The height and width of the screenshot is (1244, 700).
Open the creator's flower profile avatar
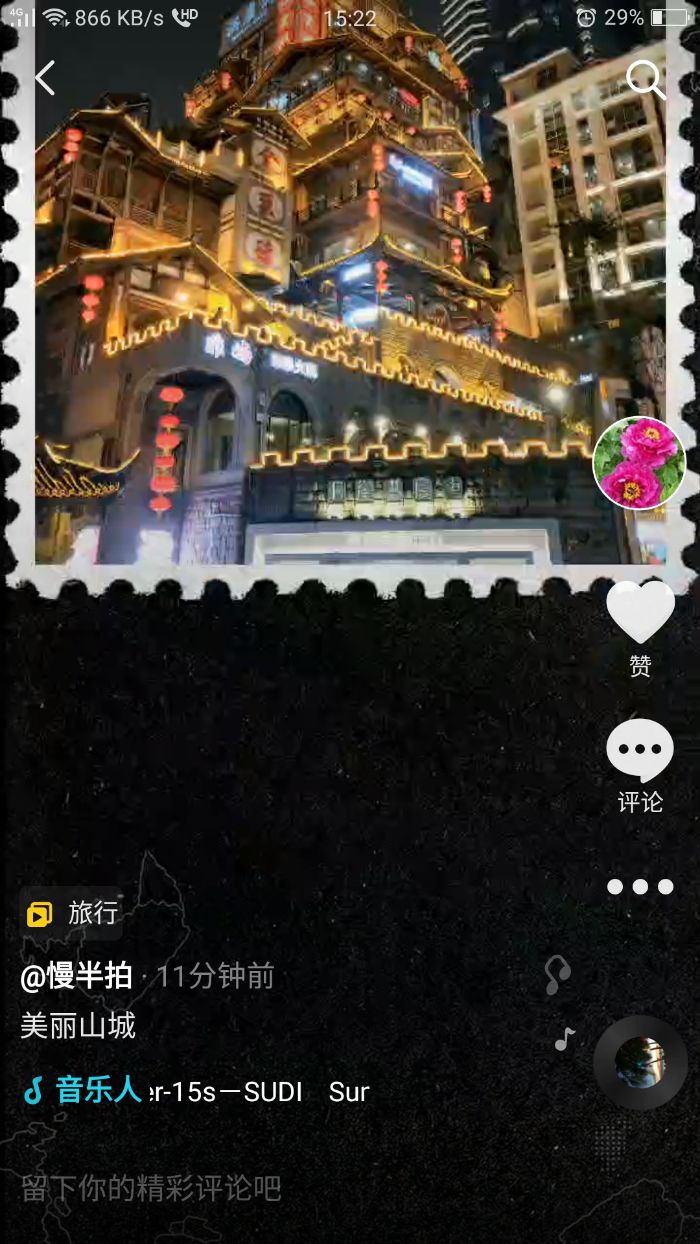[639, 463]
